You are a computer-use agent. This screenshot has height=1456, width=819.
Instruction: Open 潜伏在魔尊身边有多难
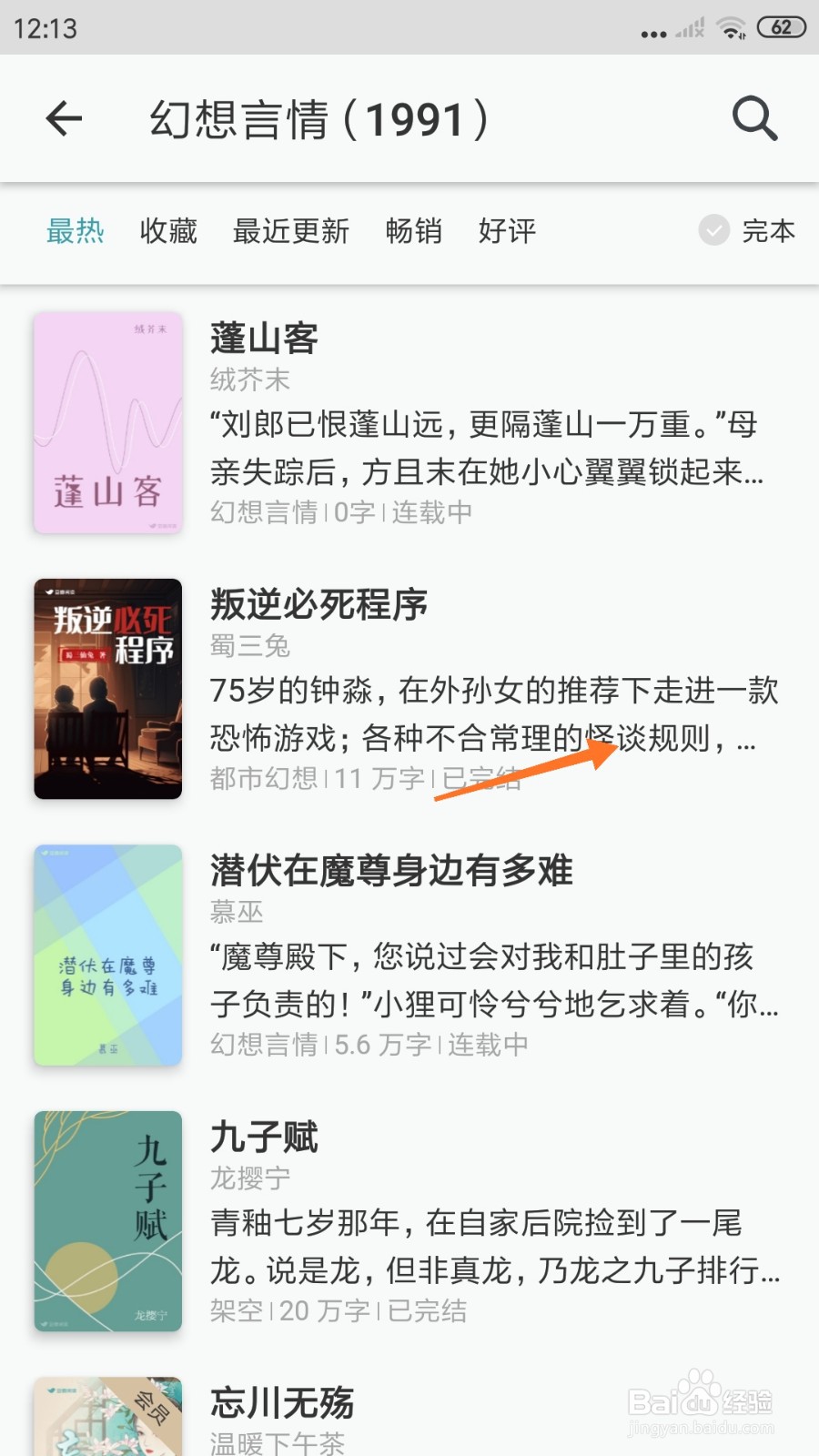[409, 955]
